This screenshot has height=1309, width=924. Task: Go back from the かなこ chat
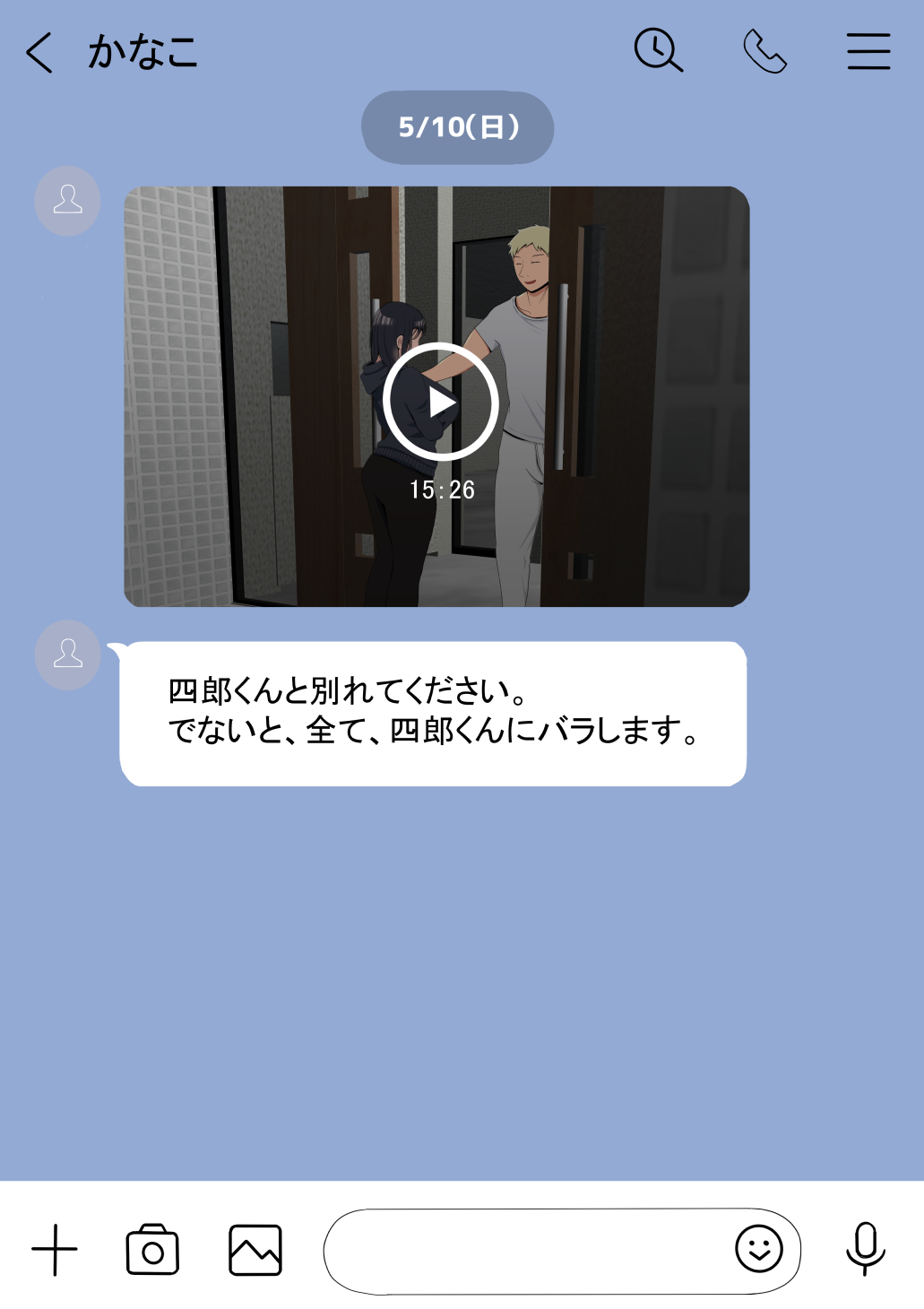[x=39, y=52]
